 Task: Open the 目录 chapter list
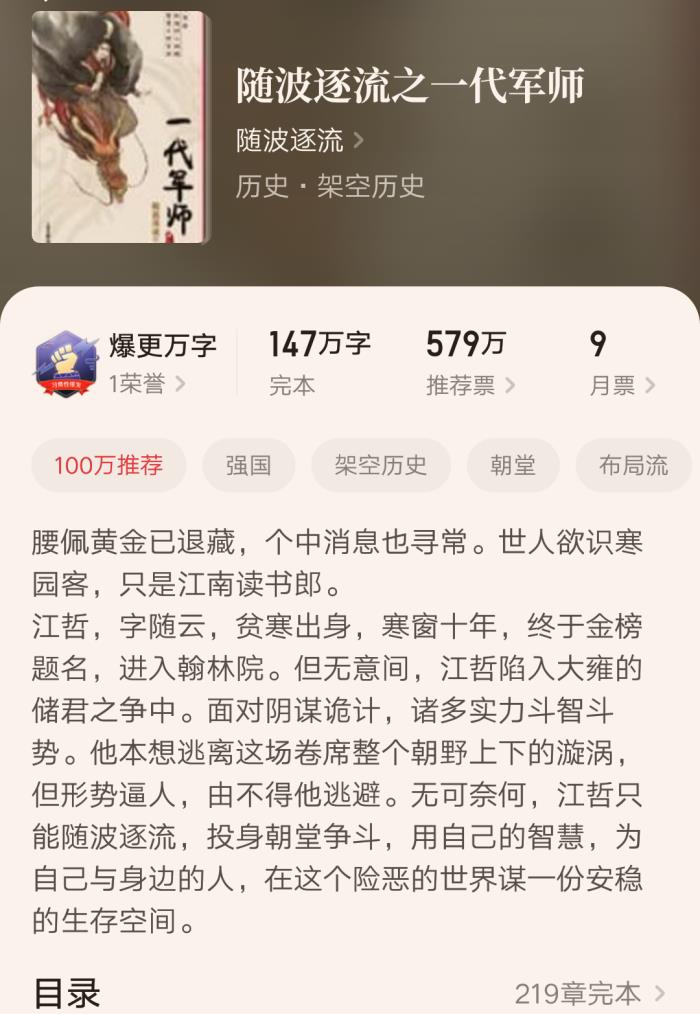tap(589, 993)
